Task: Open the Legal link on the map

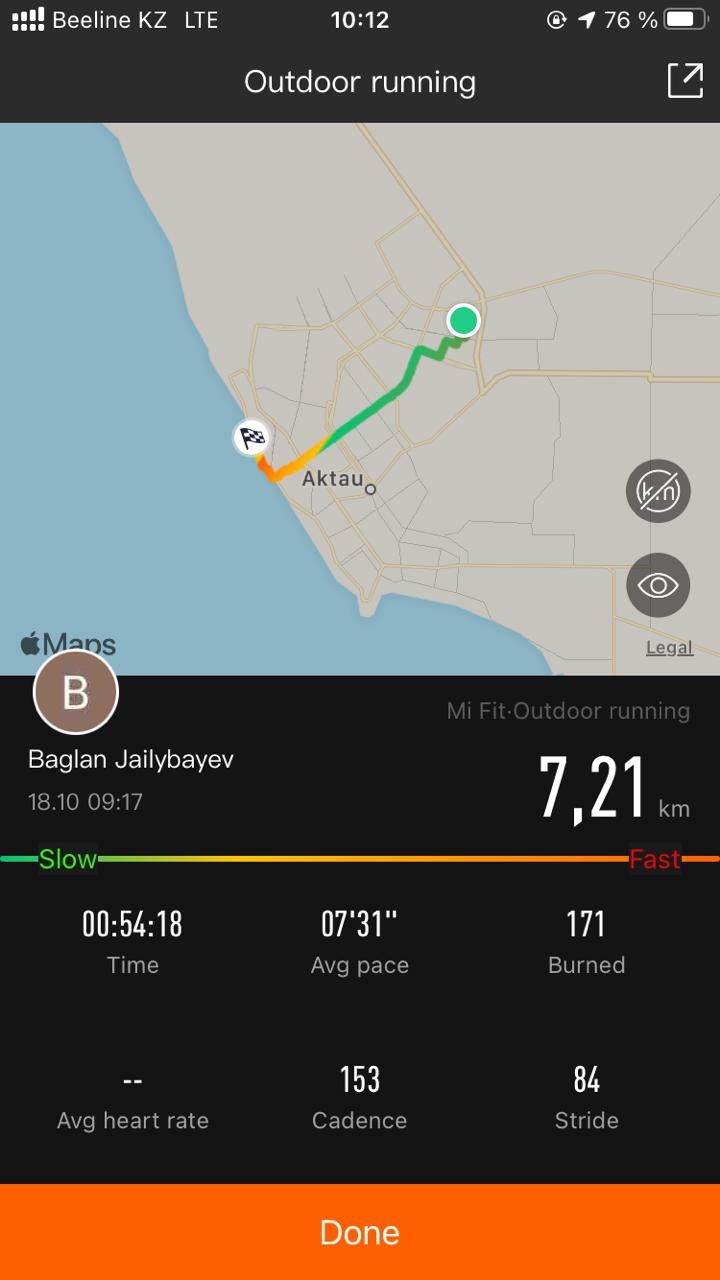Action: (669, 647)
